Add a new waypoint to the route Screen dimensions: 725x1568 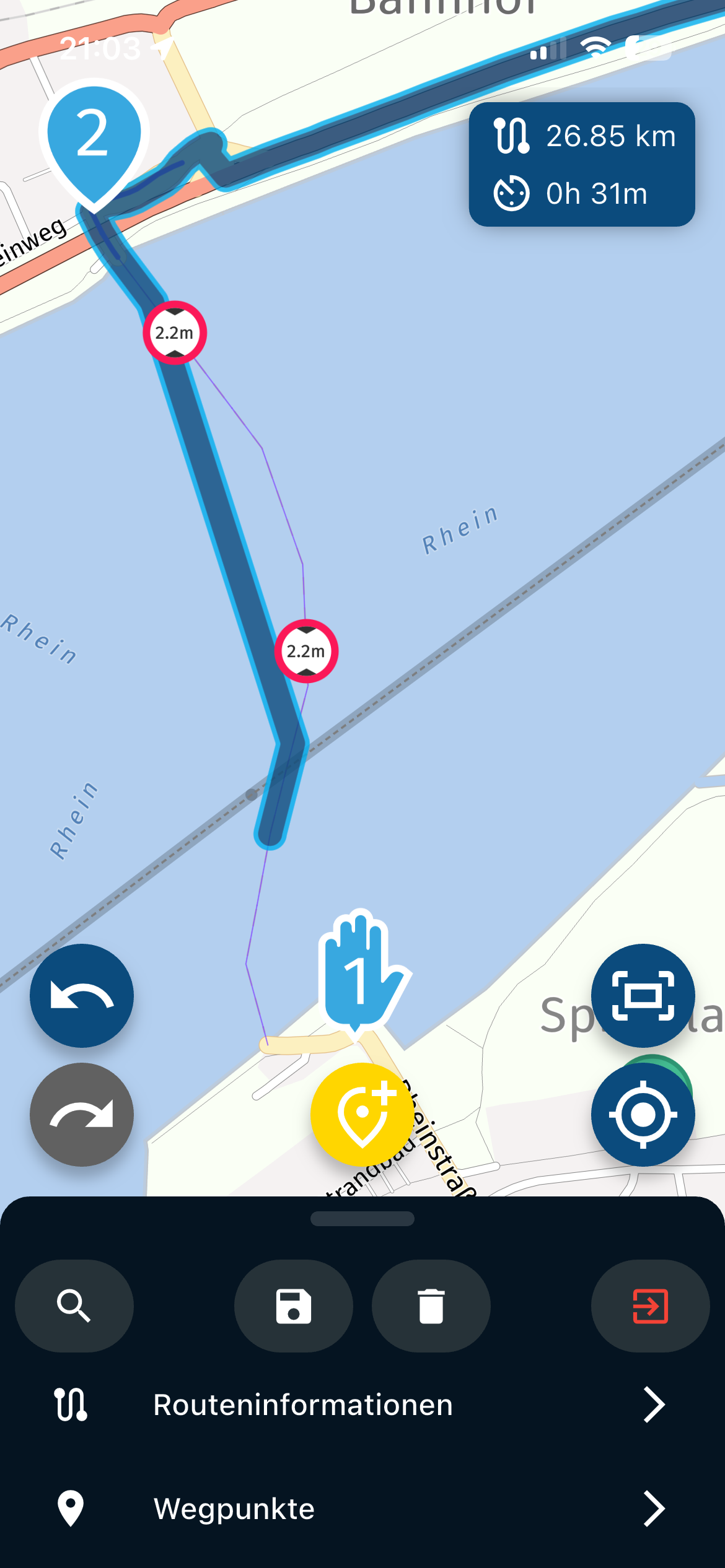pos(362,1114)
